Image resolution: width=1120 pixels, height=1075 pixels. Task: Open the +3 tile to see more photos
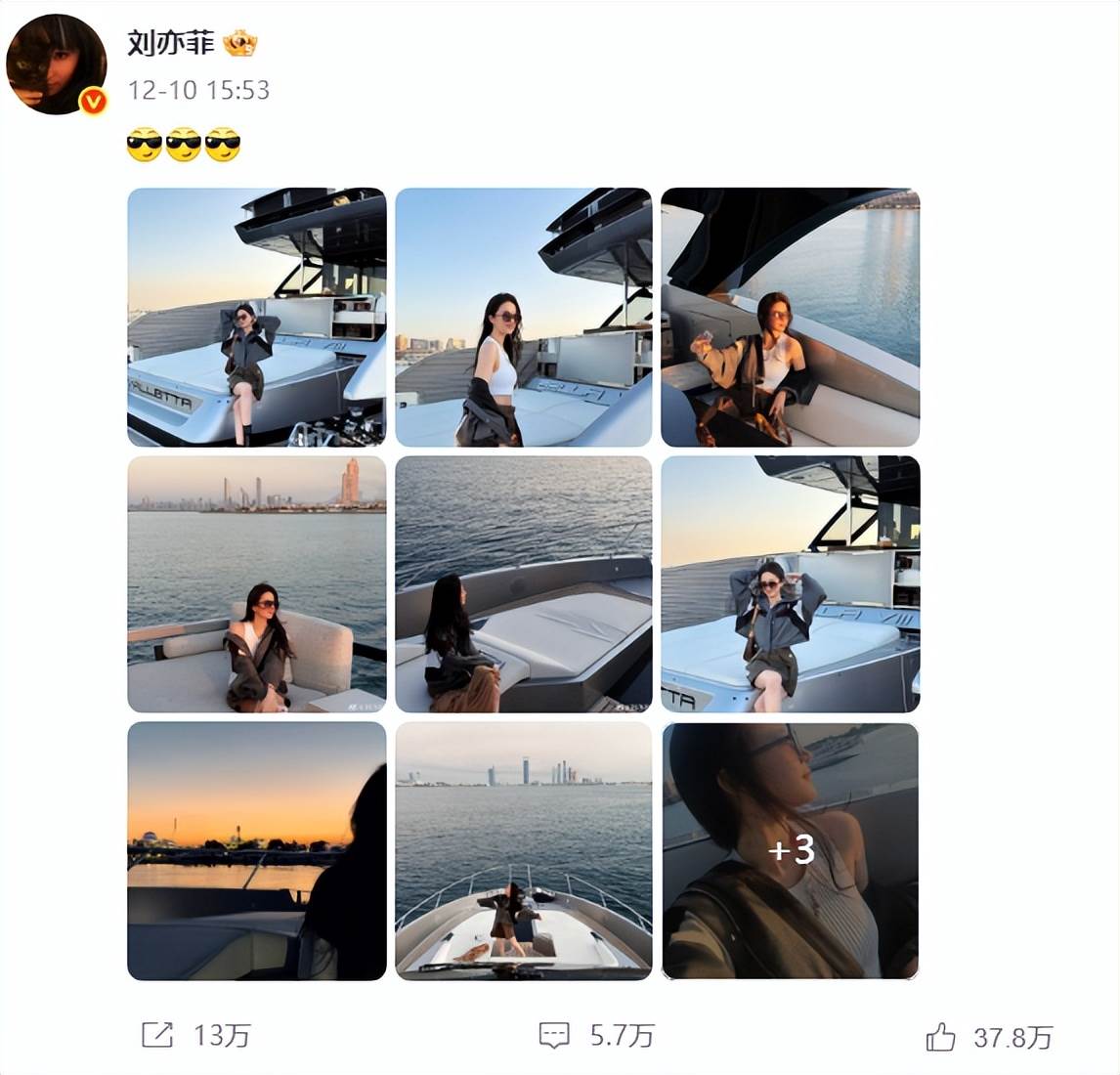pyautogui.click(x=790, y=850)
